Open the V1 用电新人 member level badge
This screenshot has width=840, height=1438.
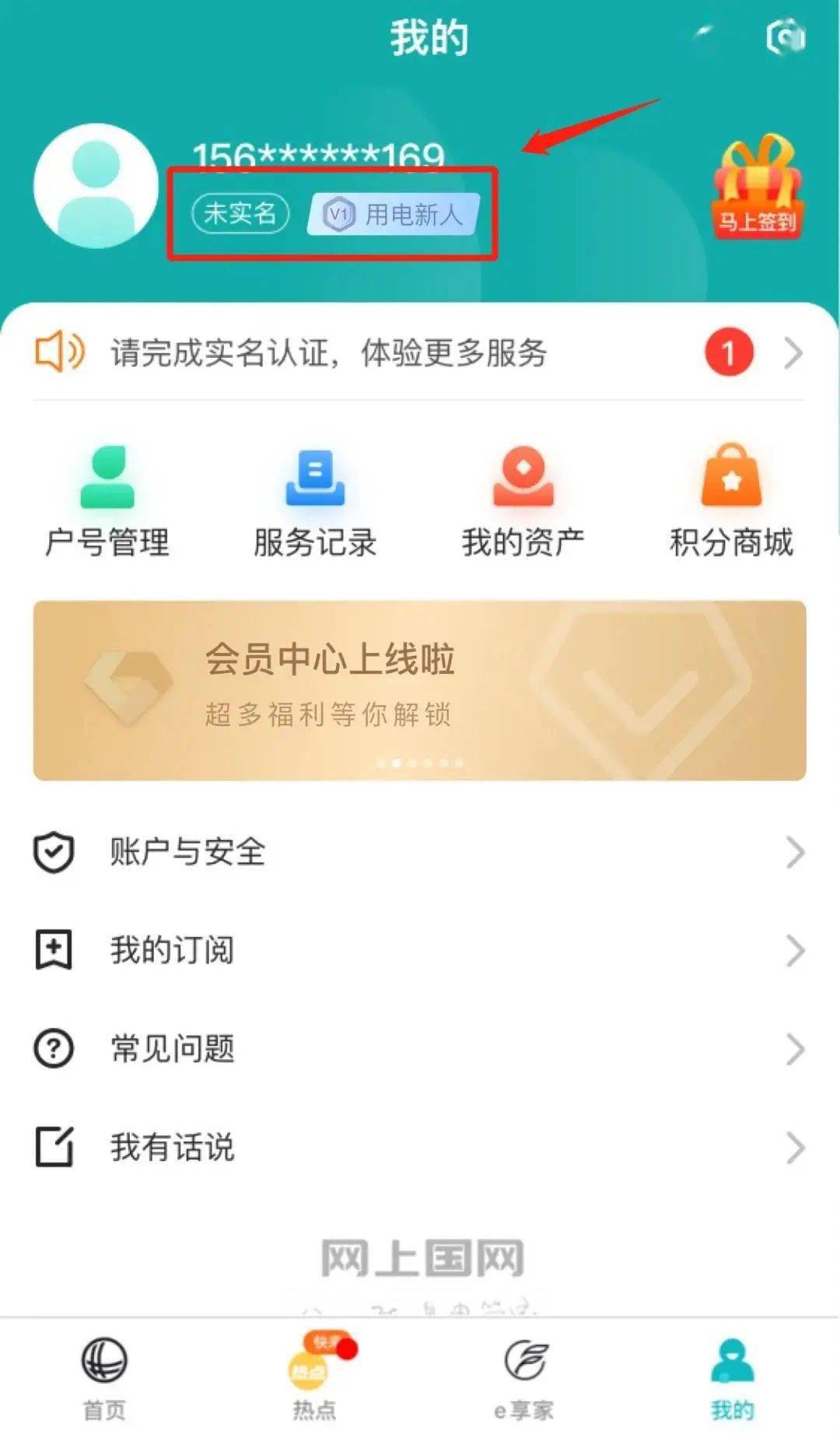coord(394,214)
